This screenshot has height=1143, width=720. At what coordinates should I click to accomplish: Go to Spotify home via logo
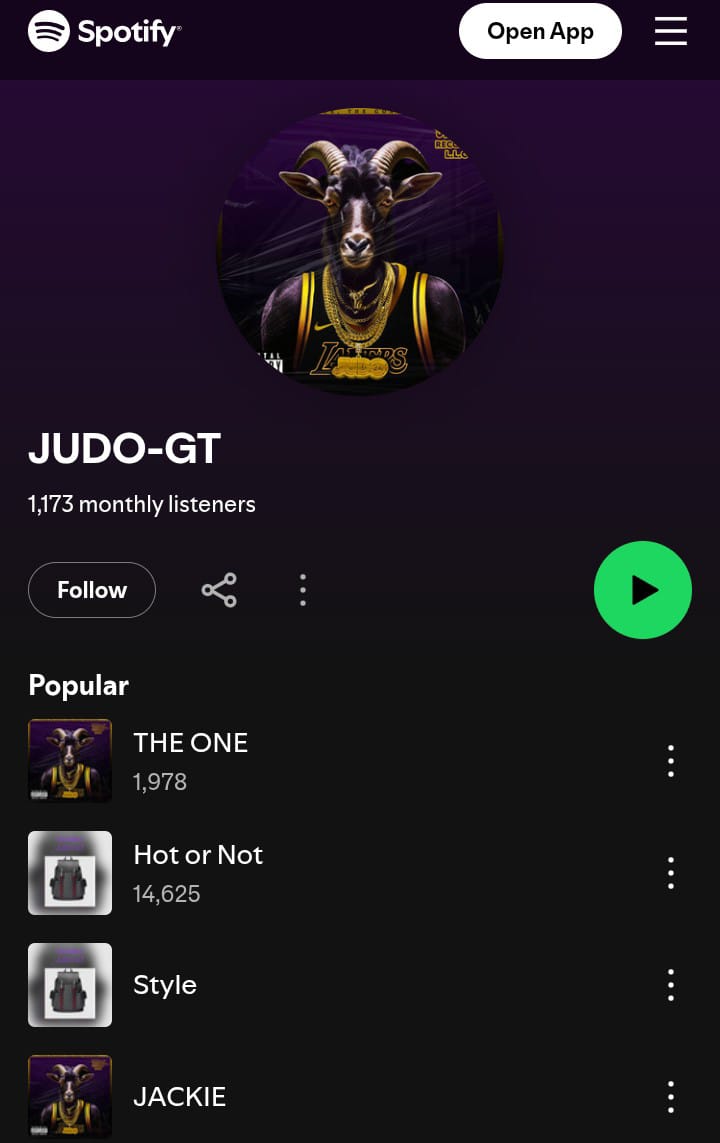(x=105, y=32)
